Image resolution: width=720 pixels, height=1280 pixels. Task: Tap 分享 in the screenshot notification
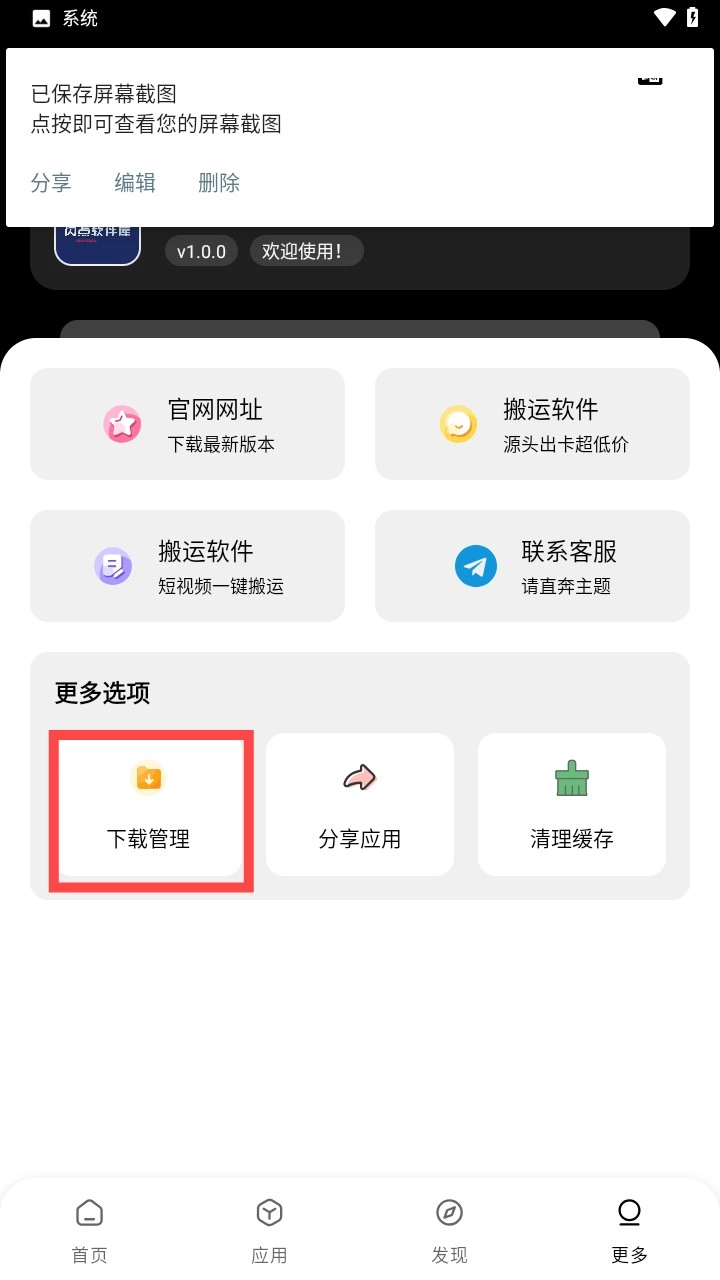51,183
